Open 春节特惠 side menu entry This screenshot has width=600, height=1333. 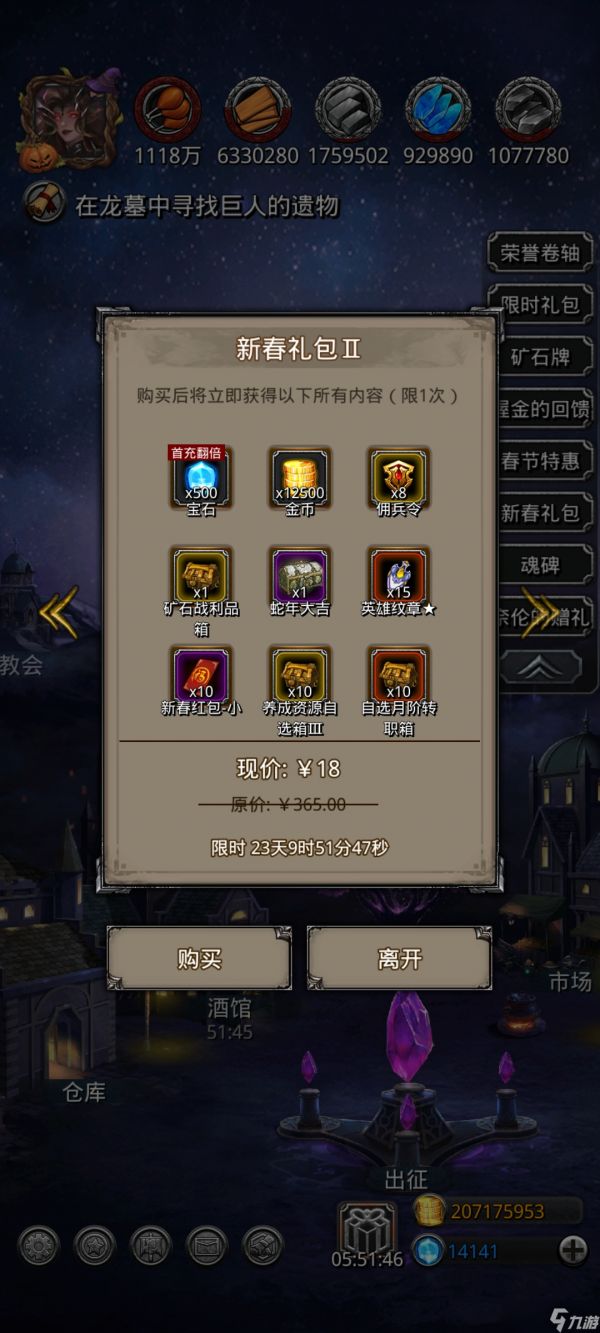(x=540, y=460)
